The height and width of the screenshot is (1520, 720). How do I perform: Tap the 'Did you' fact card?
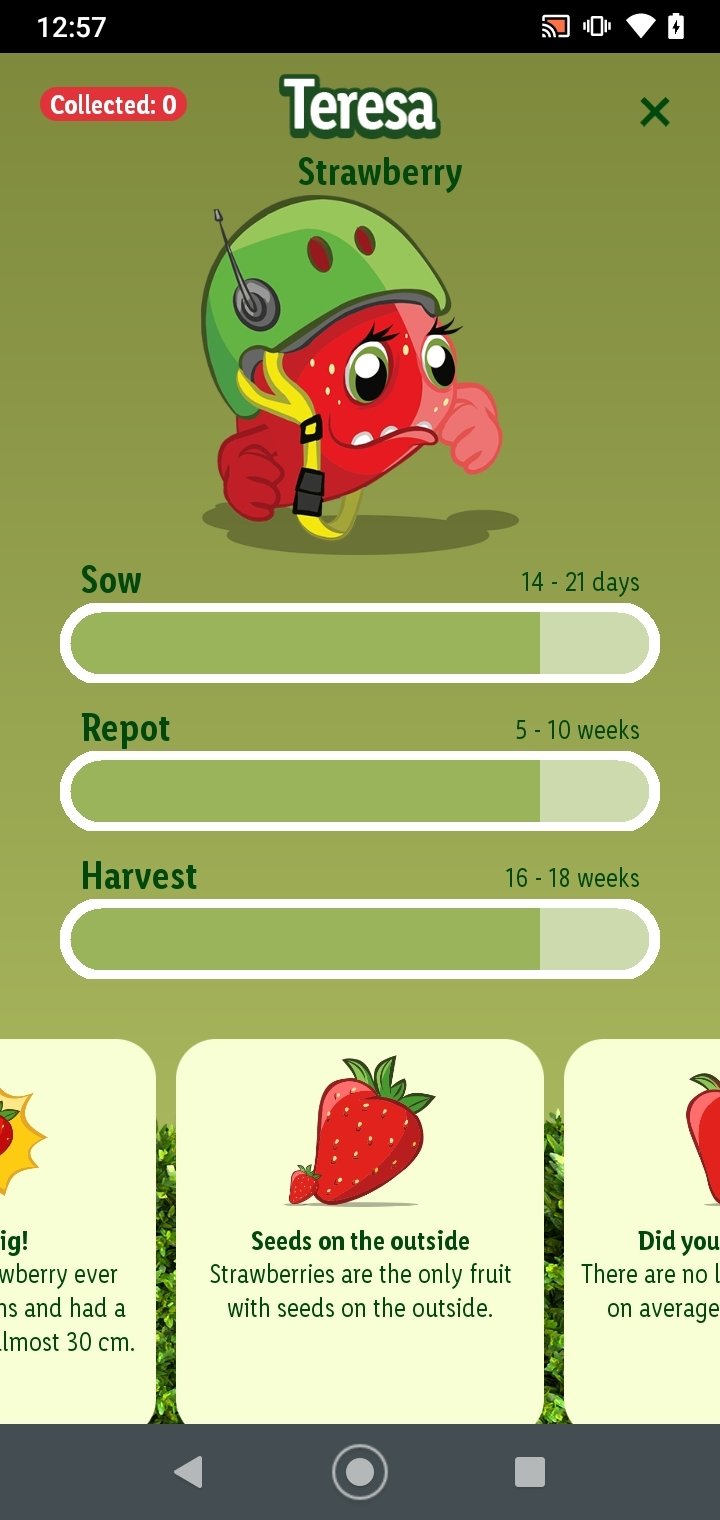point(645,1230)
